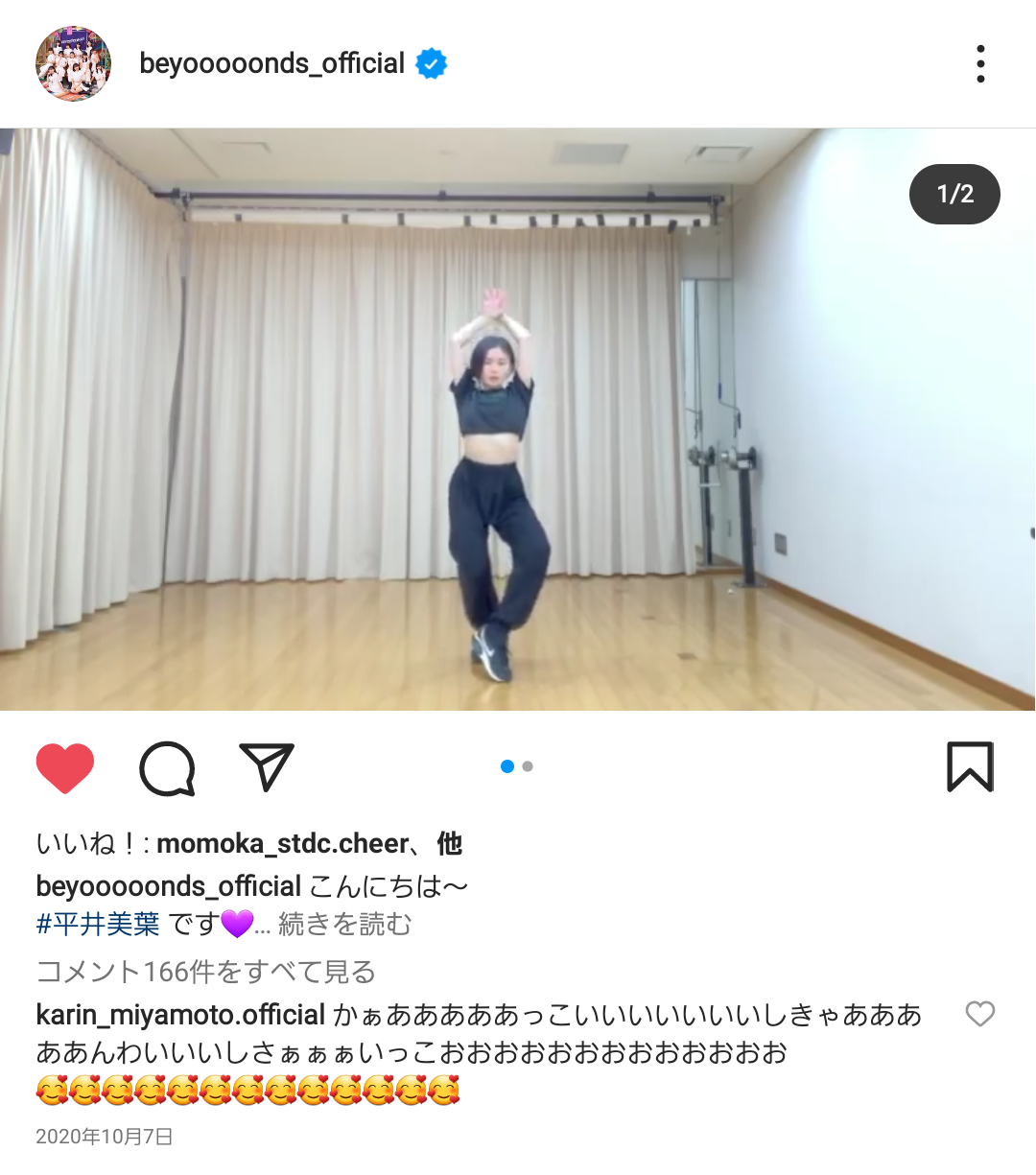Unlike the post with the red heart
Viewport: 1036px width, 1175px height.
click(65, 768)
